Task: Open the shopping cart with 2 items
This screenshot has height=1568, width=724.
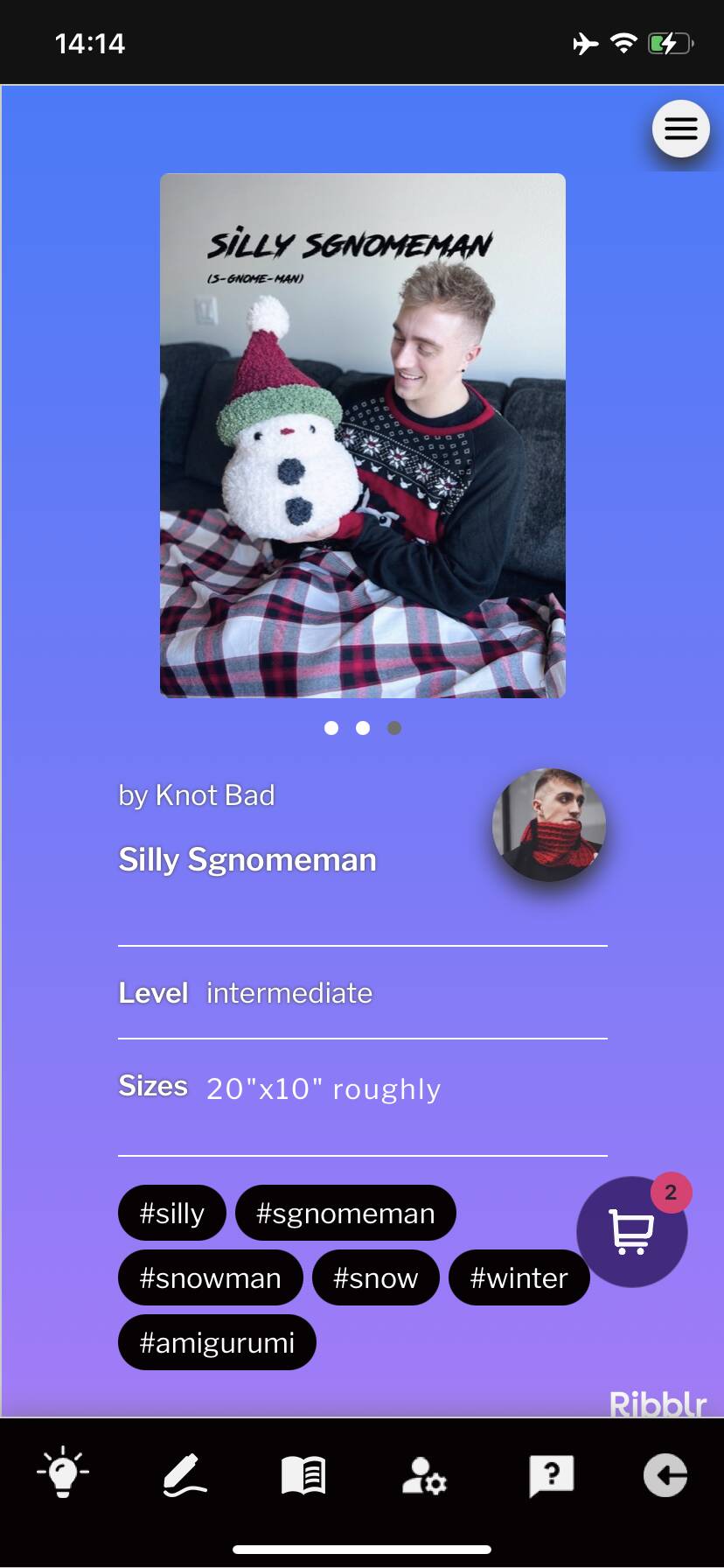Action: tap(632, 1231)
